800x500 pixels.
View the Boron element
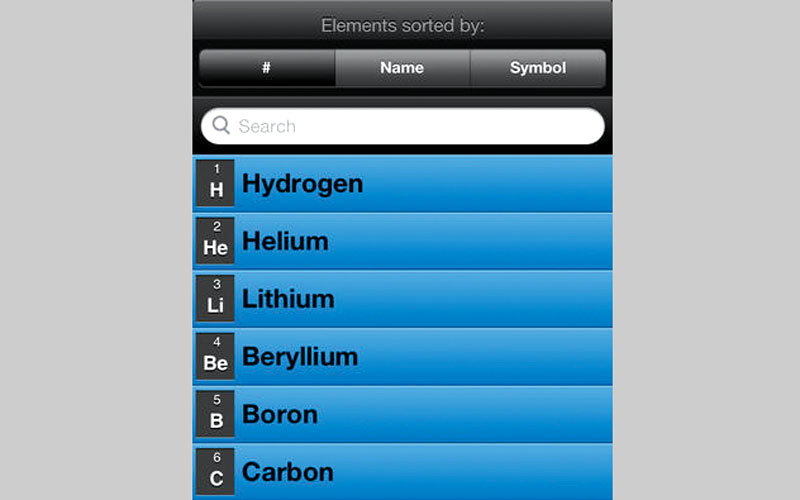tap(402, 414)
